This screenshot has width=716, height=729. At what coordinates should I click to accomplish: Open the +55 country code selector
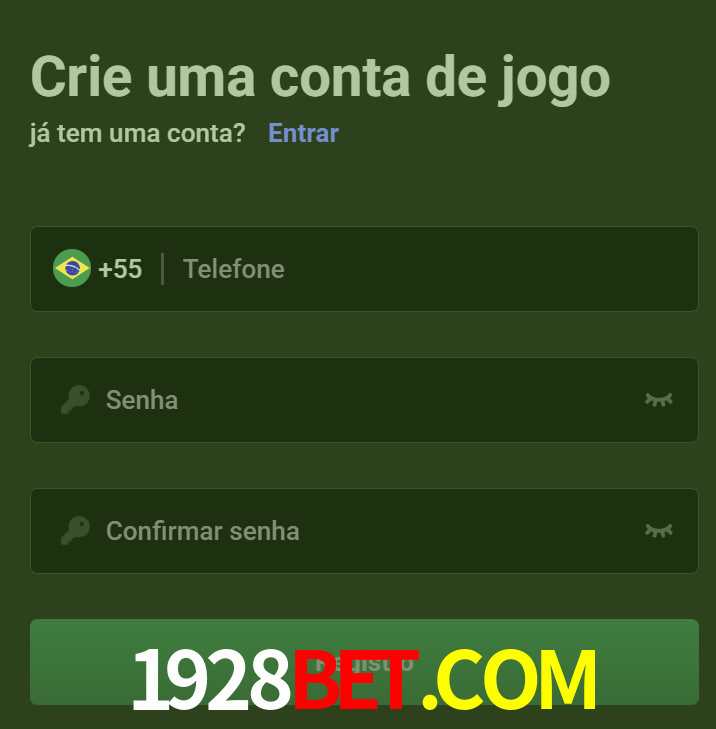(98, 269)
